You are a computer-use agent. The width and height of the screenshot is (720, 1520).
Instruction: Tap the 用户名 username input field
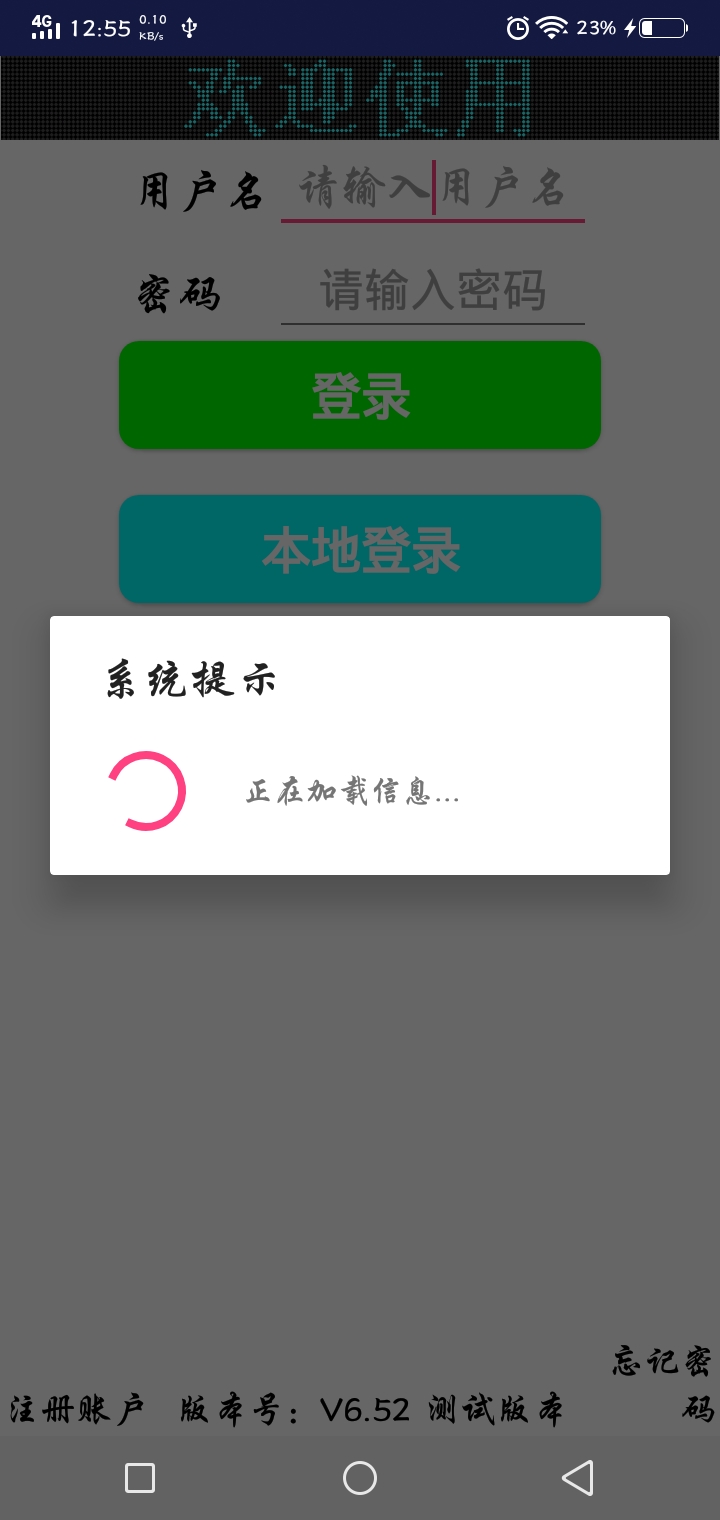click(x=432, y=189)
